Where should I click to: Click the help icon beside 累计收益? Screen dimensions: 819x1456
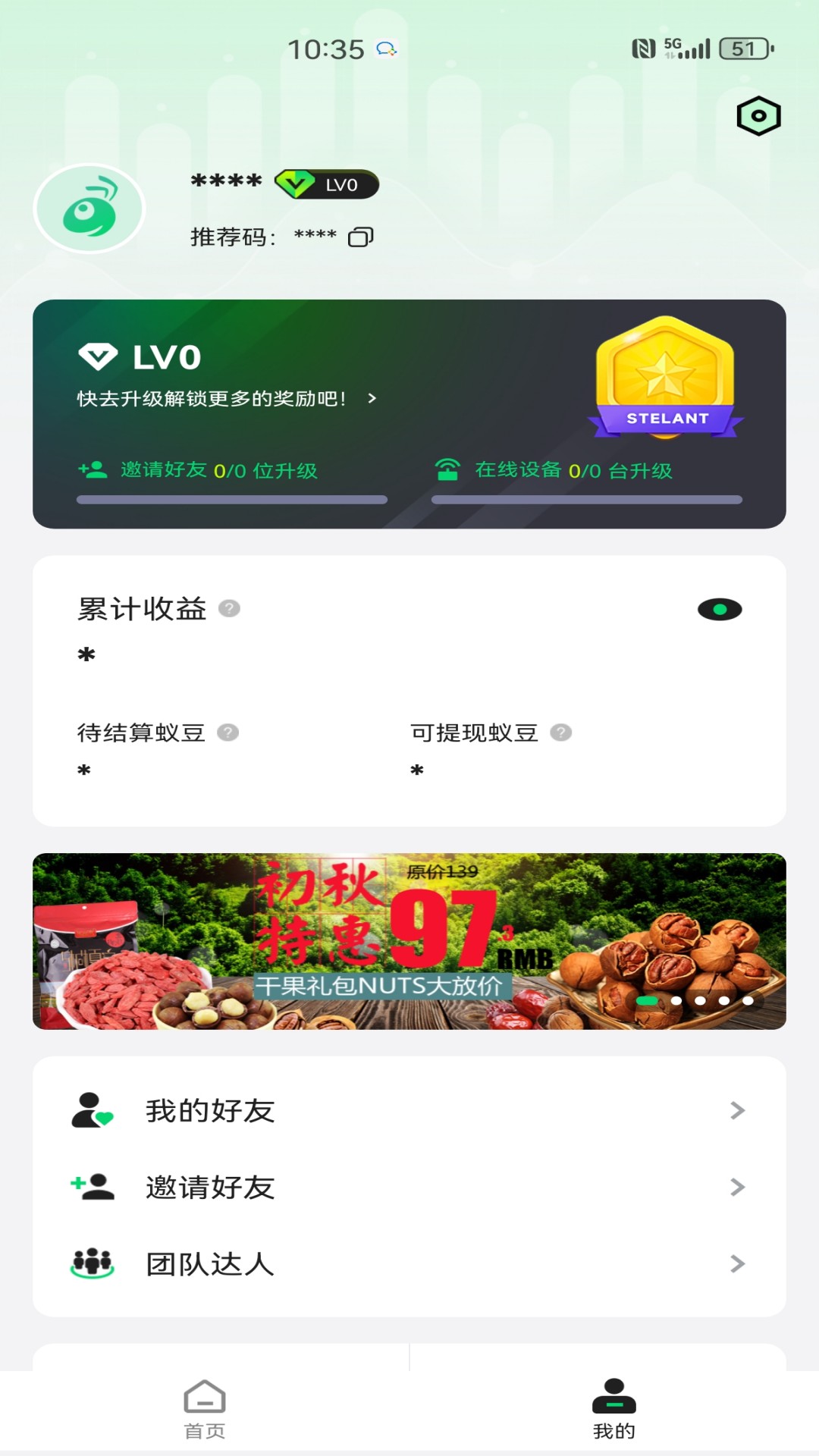(x=229, y=609)
